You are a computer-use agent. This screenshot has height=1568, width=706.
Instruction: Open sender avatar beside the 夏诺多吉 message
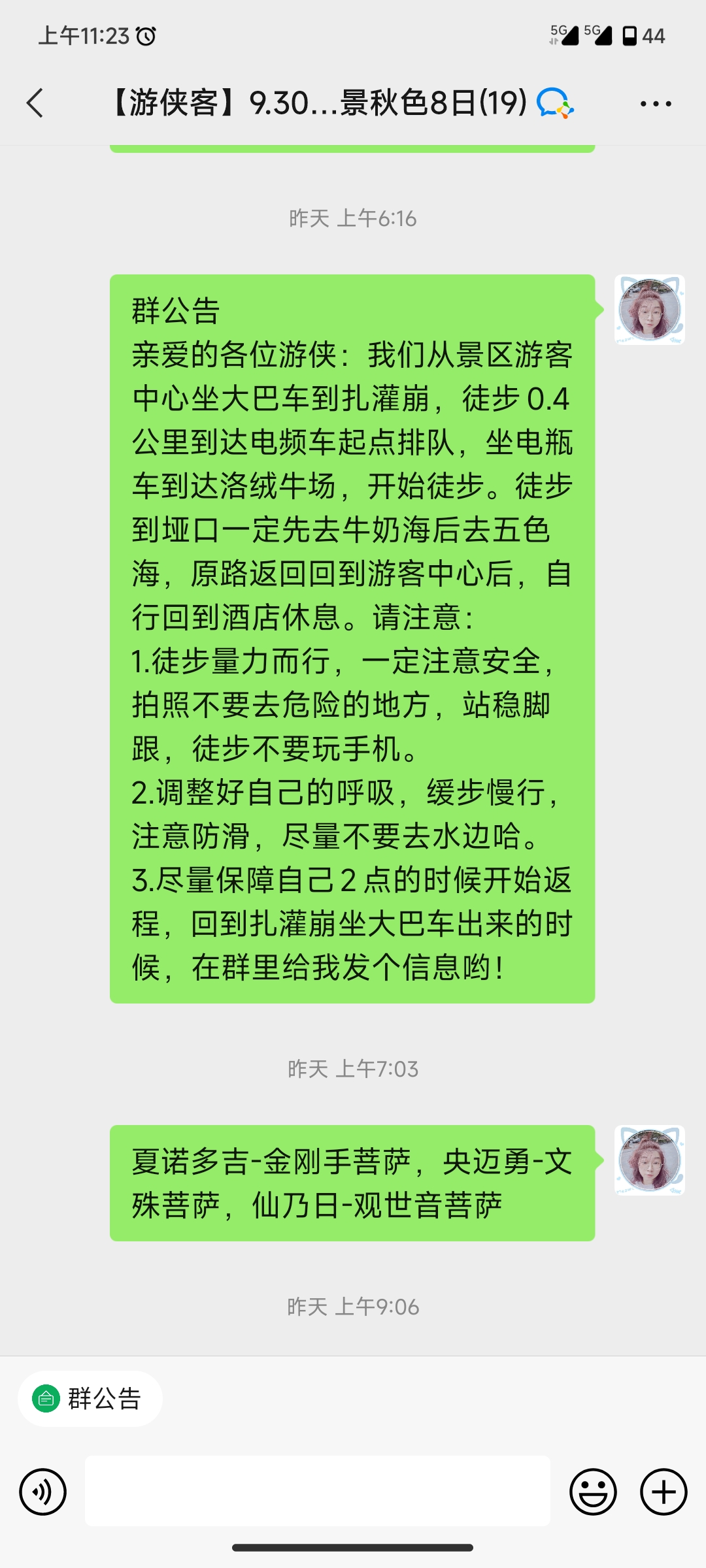tap(649, 1160)
